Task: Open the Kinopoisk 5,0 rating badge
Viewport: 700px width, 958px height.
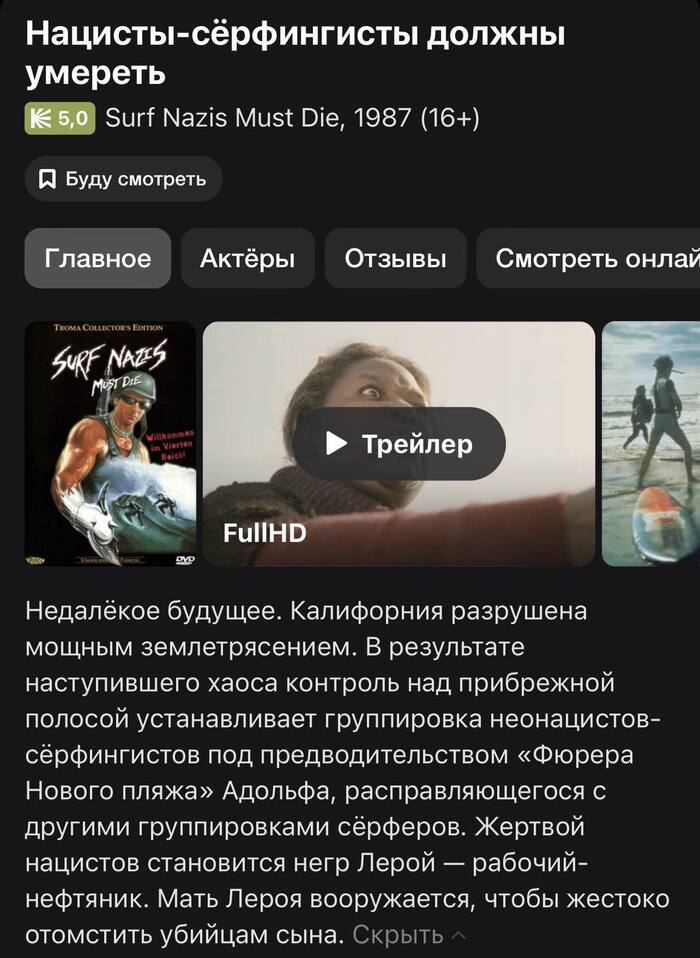Action: tap(60, 119)
